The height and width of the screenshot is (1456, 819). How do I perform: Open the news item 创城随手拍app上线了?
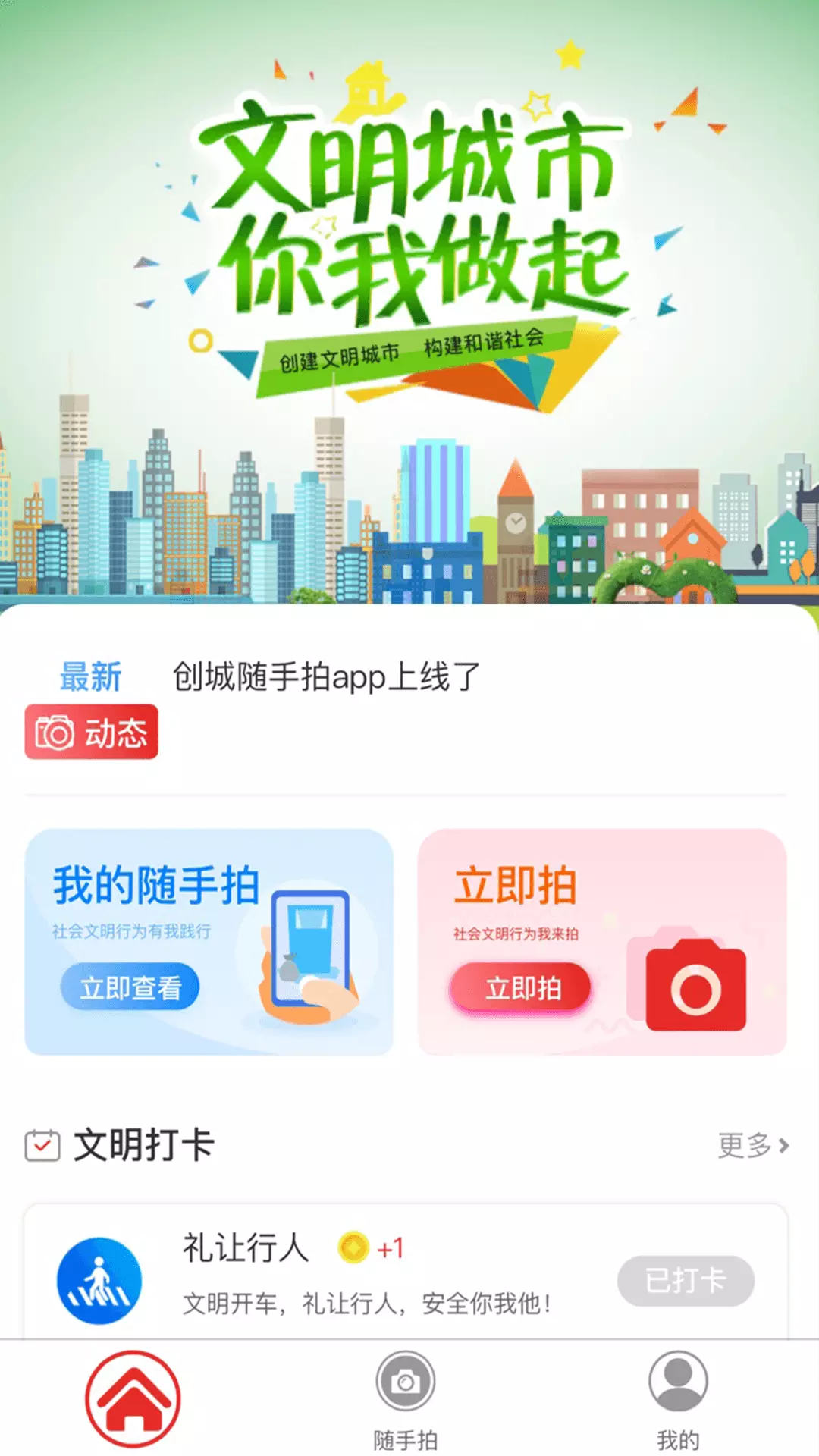click(327, 676)
